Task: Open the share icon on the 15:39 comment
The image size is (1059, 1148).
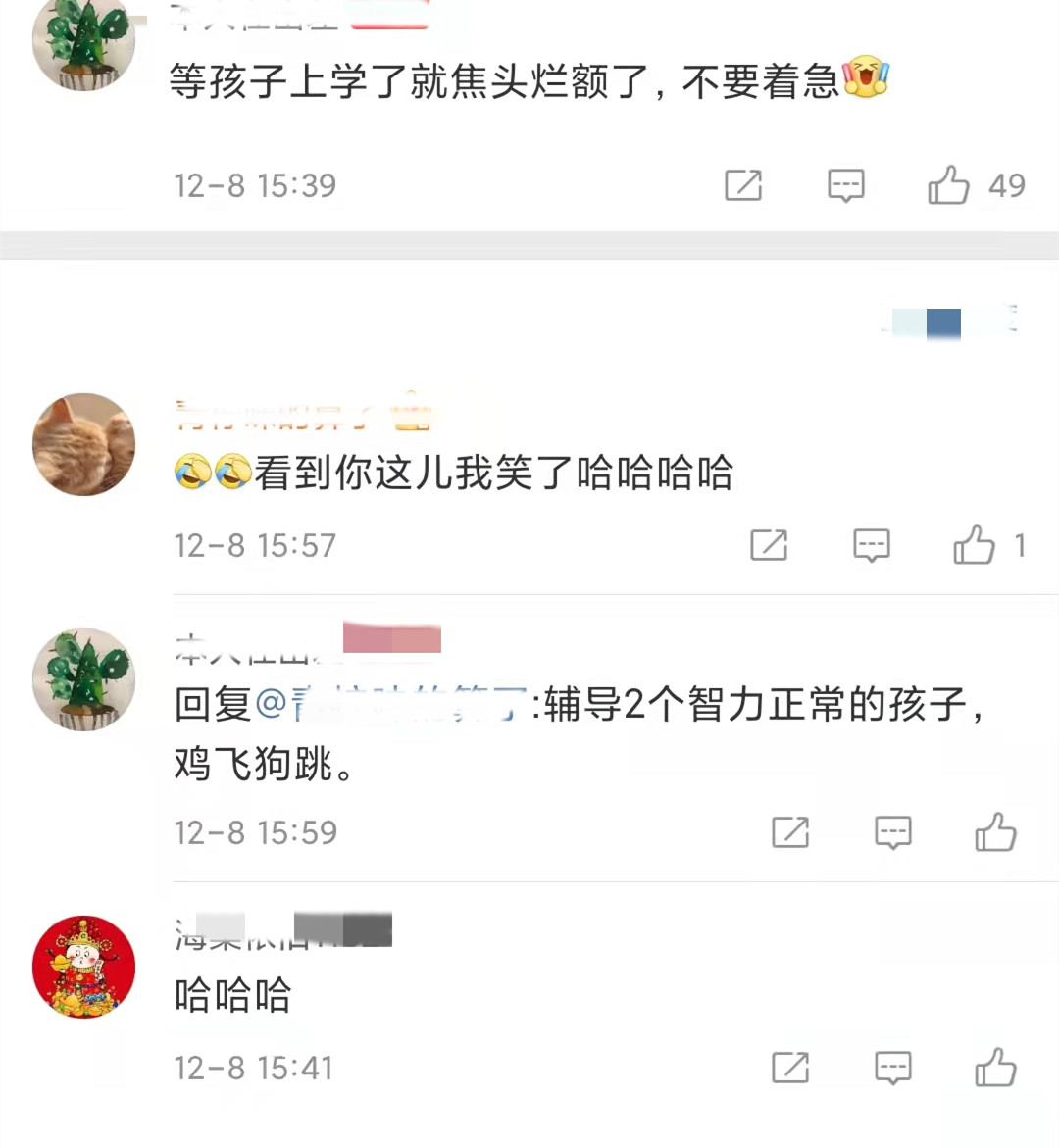Action: (x=743, y=185)
